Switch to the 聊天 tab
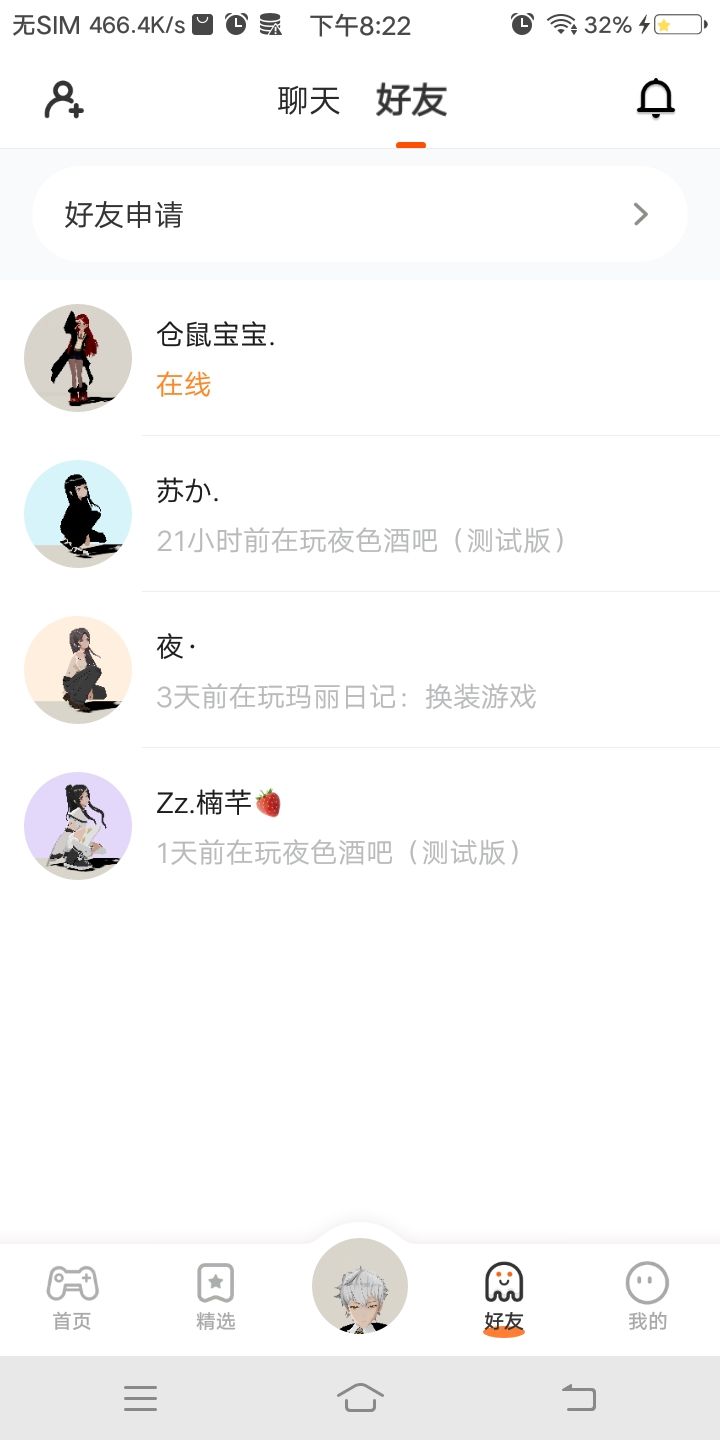Screen dimensions: 720x1440 point(309,101)
